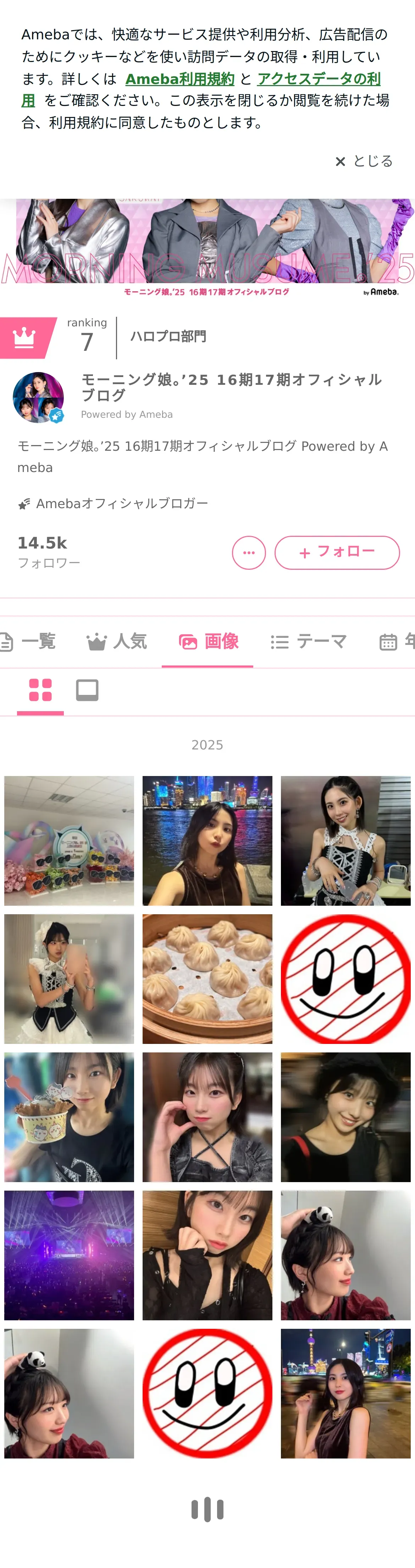415x1568 pixels.
Task: Open the night skyline river selfie
Action: tap(207, 841)
